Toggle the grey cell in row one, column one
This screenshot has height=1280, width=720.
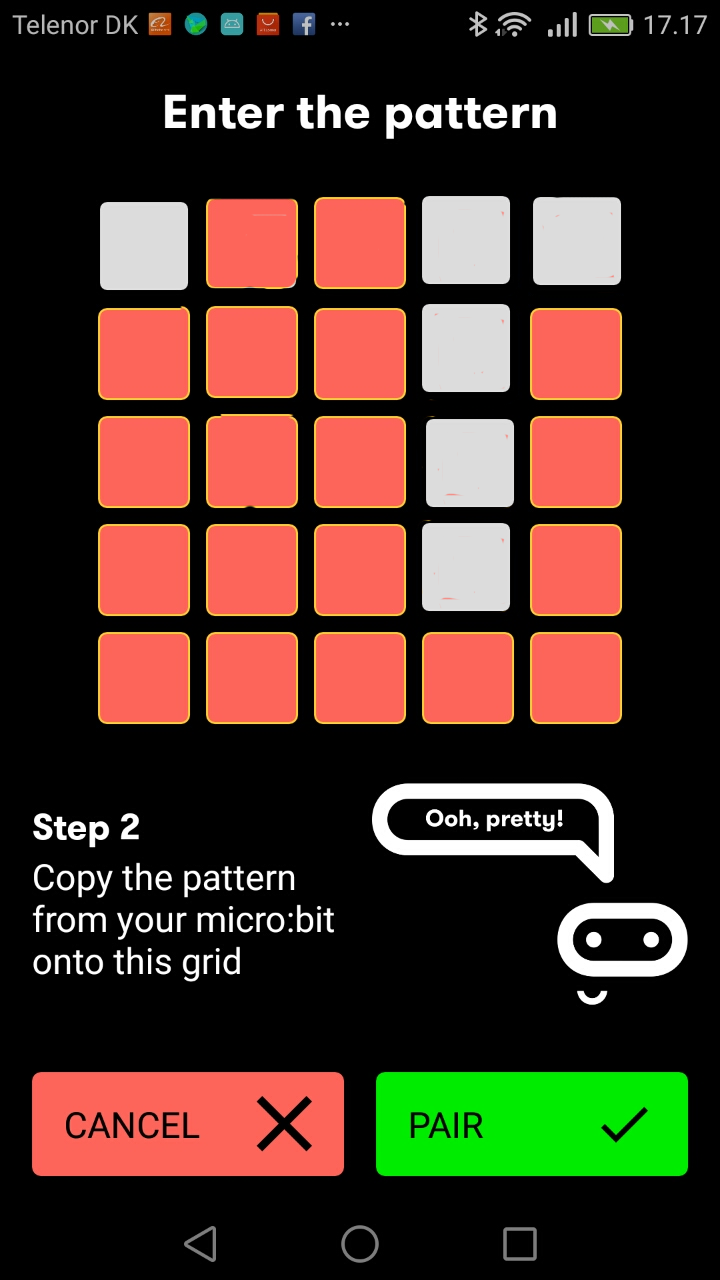coord(144,246)
